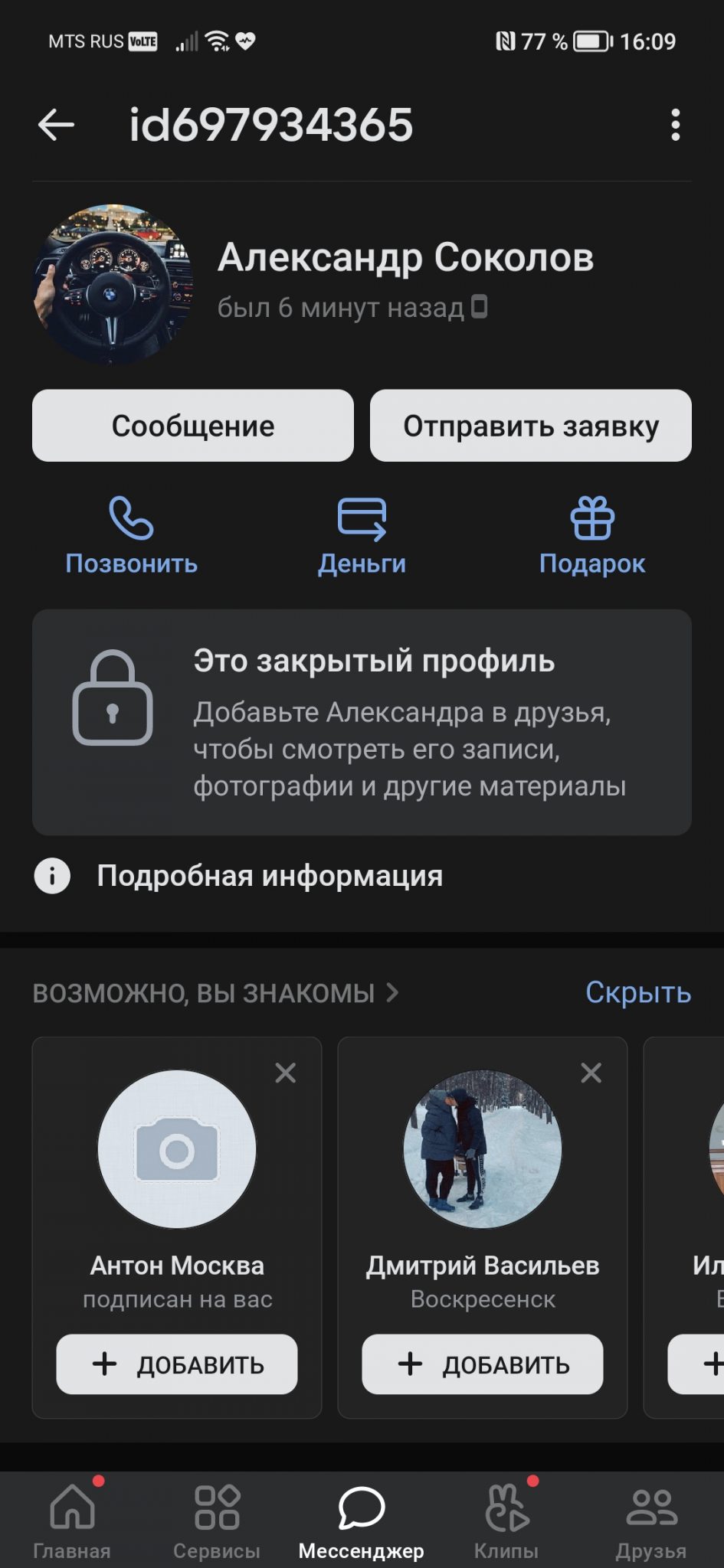This screenshot has width=724, height=1568.
Task: Tap the Сообщение button
Action: [193, 426]
